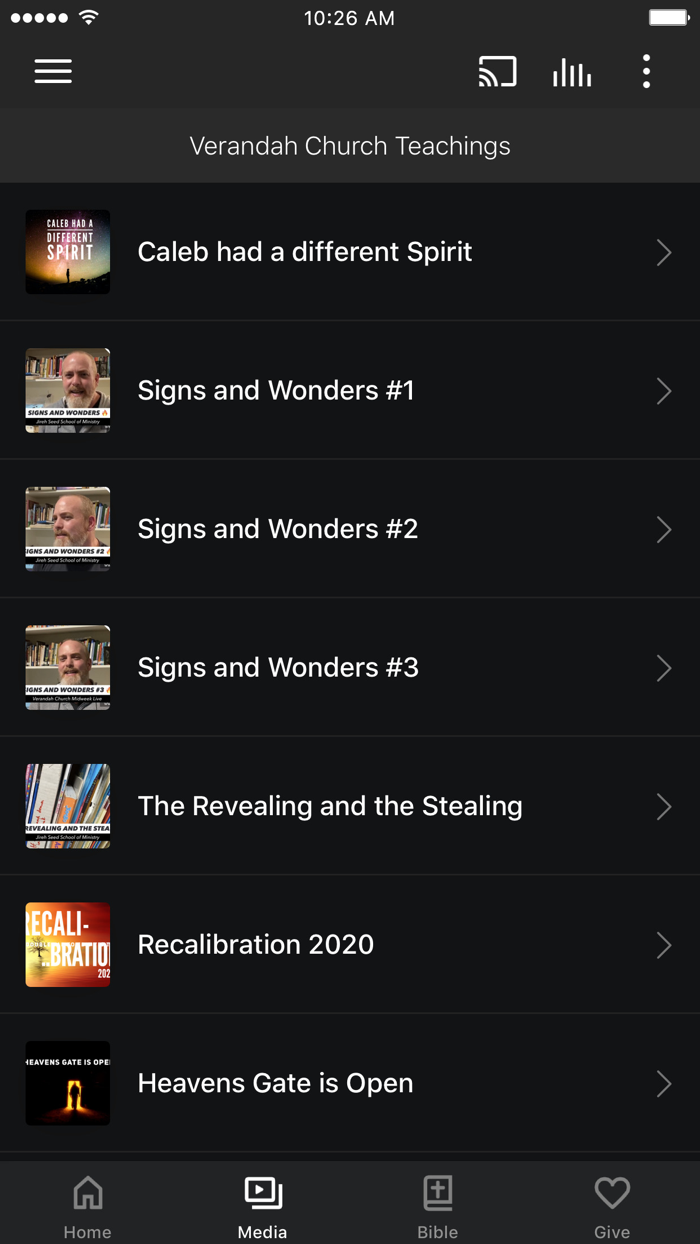Select the Media tab
Viewport: 700px width, 1244px height.
coord(263,1206)
